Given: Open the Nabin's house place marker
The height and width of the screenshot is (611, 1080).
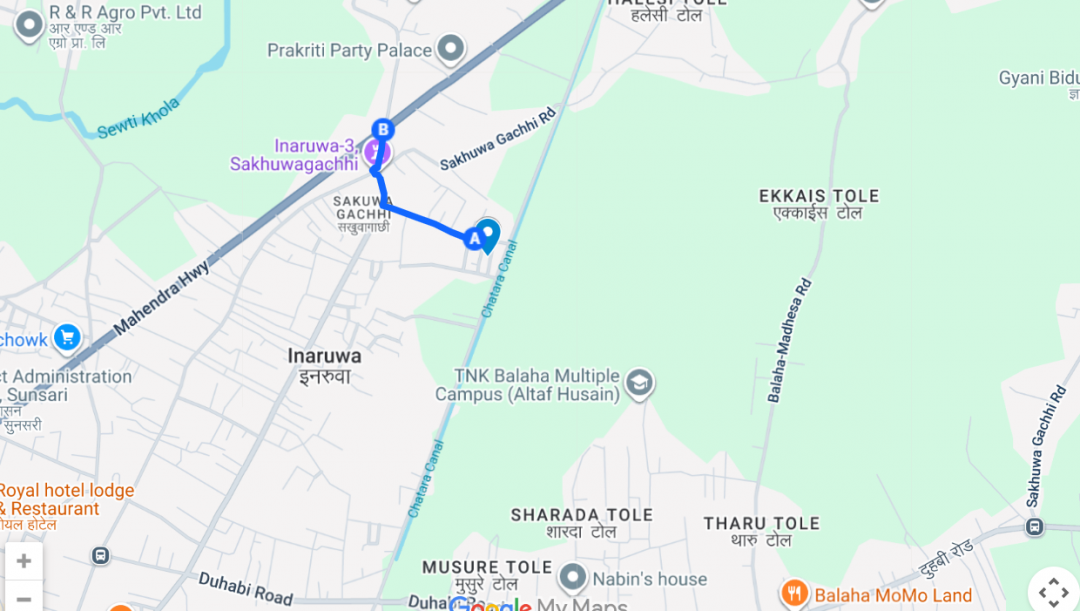Looking at the screenshot, I should pos(573,578).
